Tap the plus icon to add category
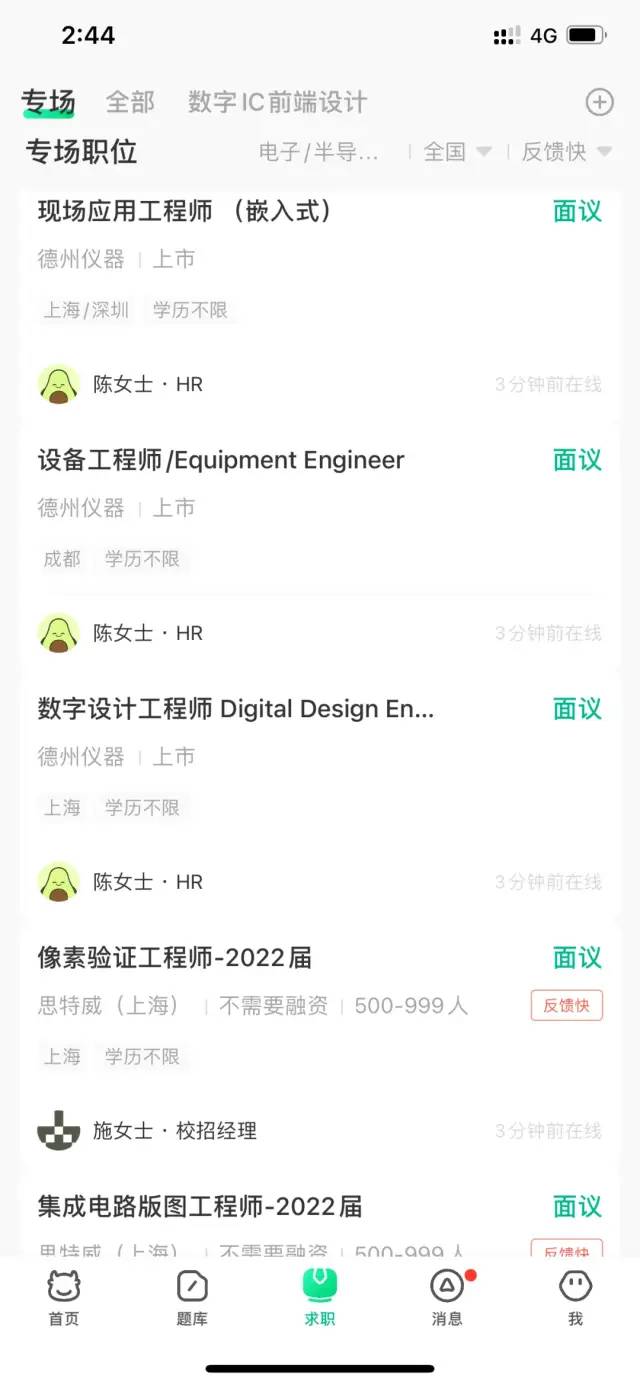Screen dimensions: 640x1385 point(598,102)
